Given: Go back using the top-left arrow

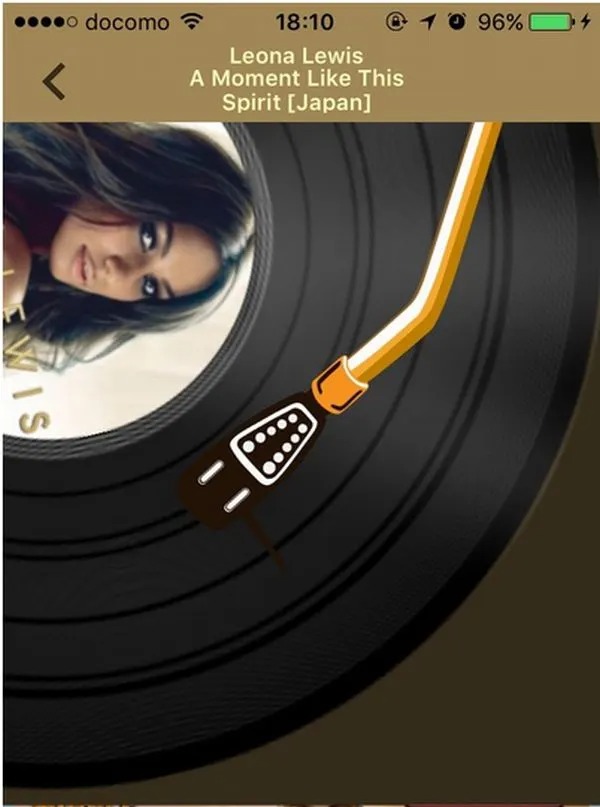Looking at the screenshot, I should click(54, 81).
